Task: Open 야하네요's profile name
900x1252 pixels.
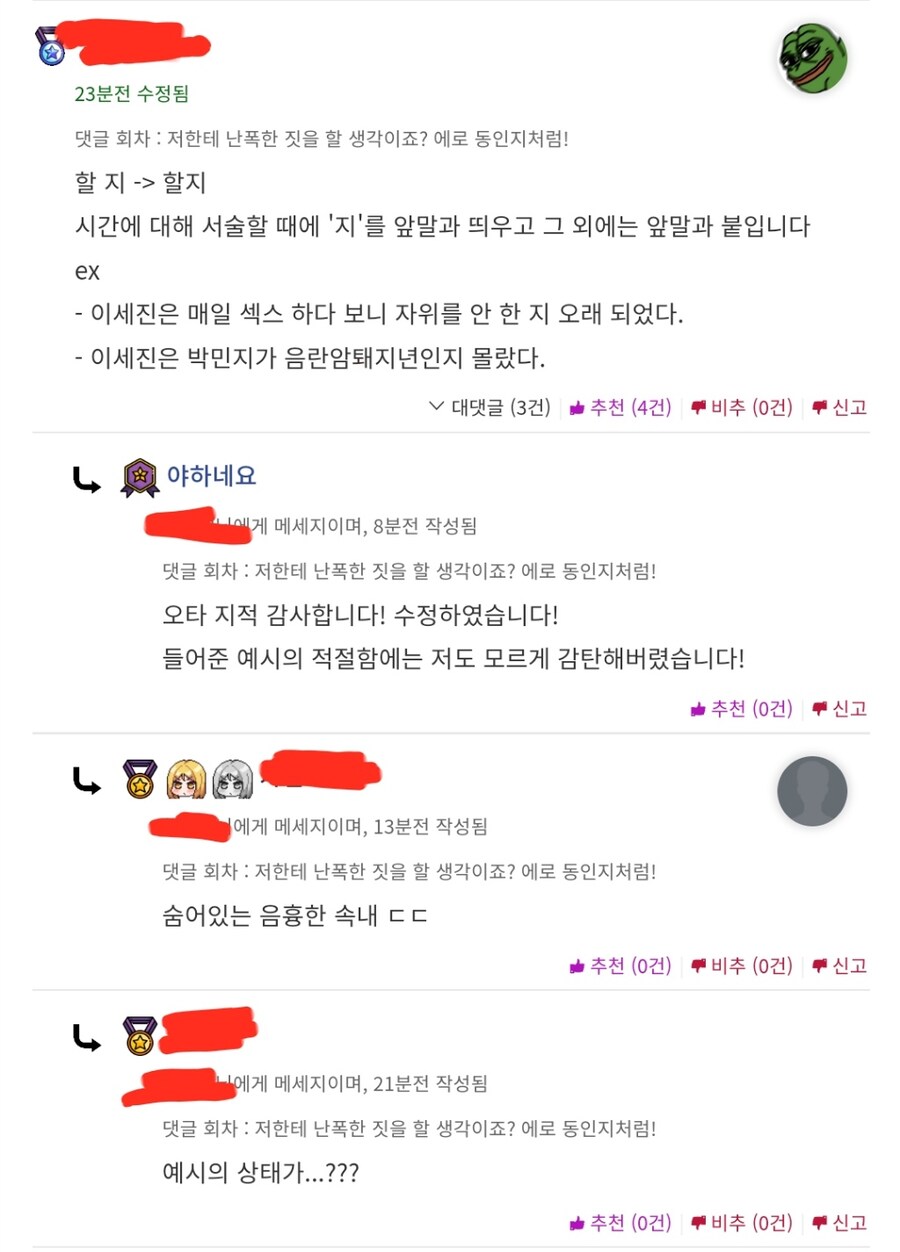Action: tap(211, 476)
